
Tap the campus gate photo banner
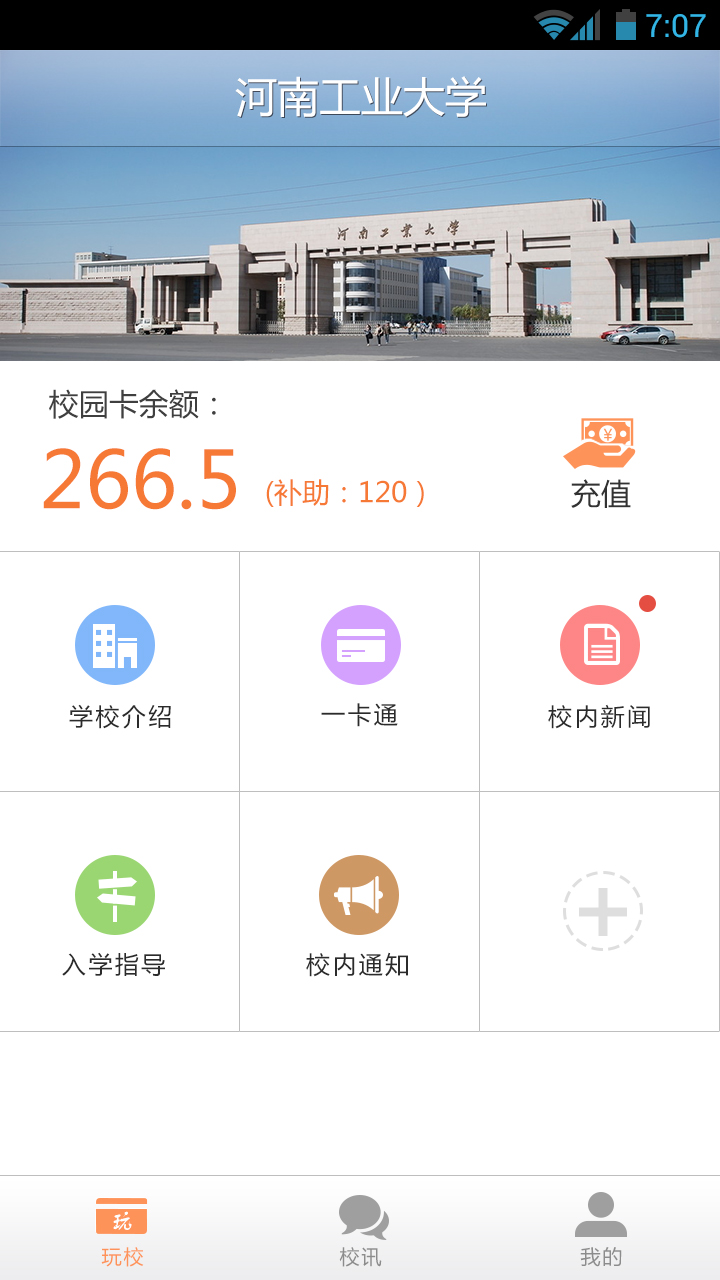(360, 253)
